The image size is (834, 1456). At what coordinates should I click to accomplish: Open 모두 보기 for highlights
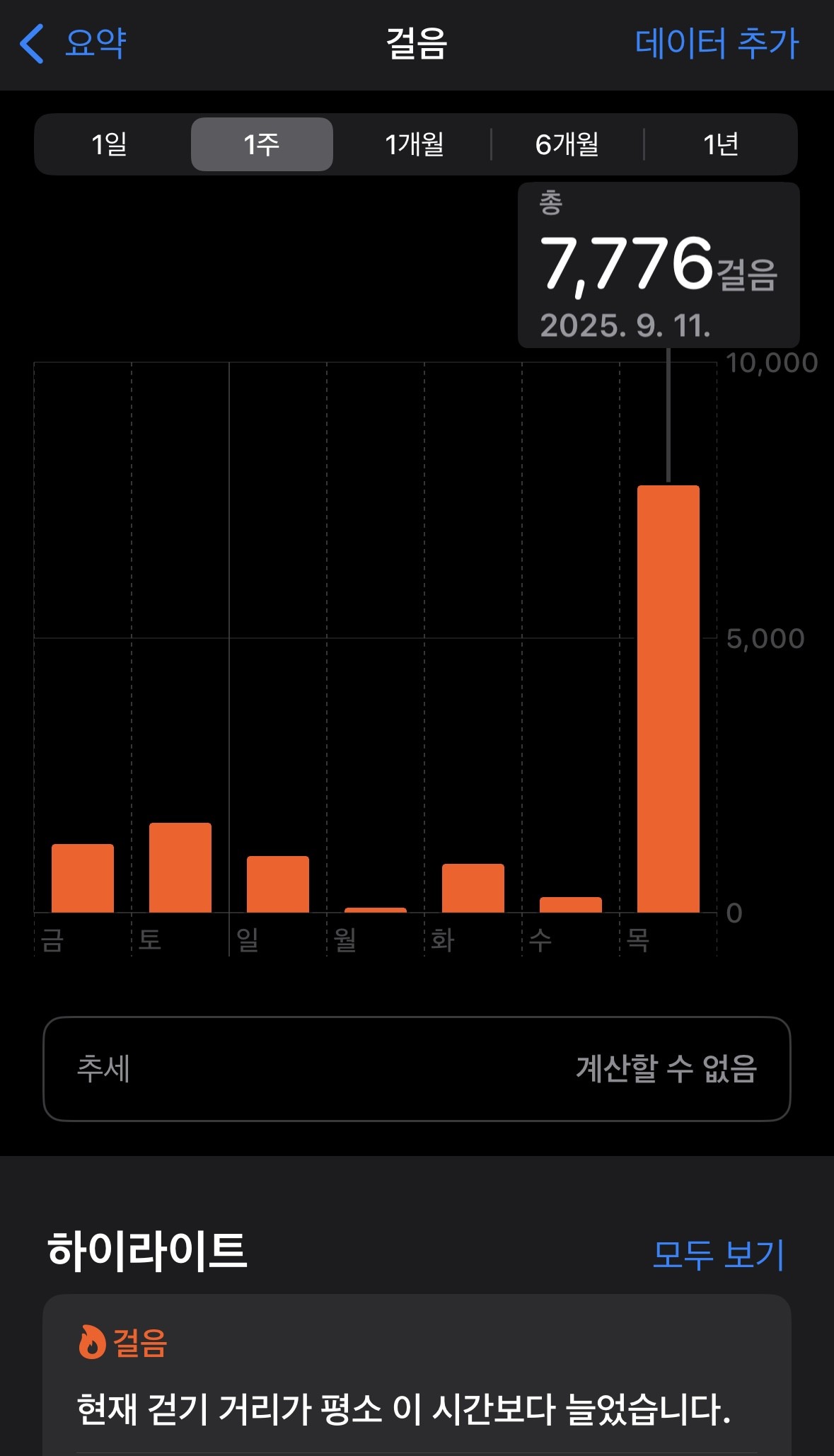point(718,1254)
